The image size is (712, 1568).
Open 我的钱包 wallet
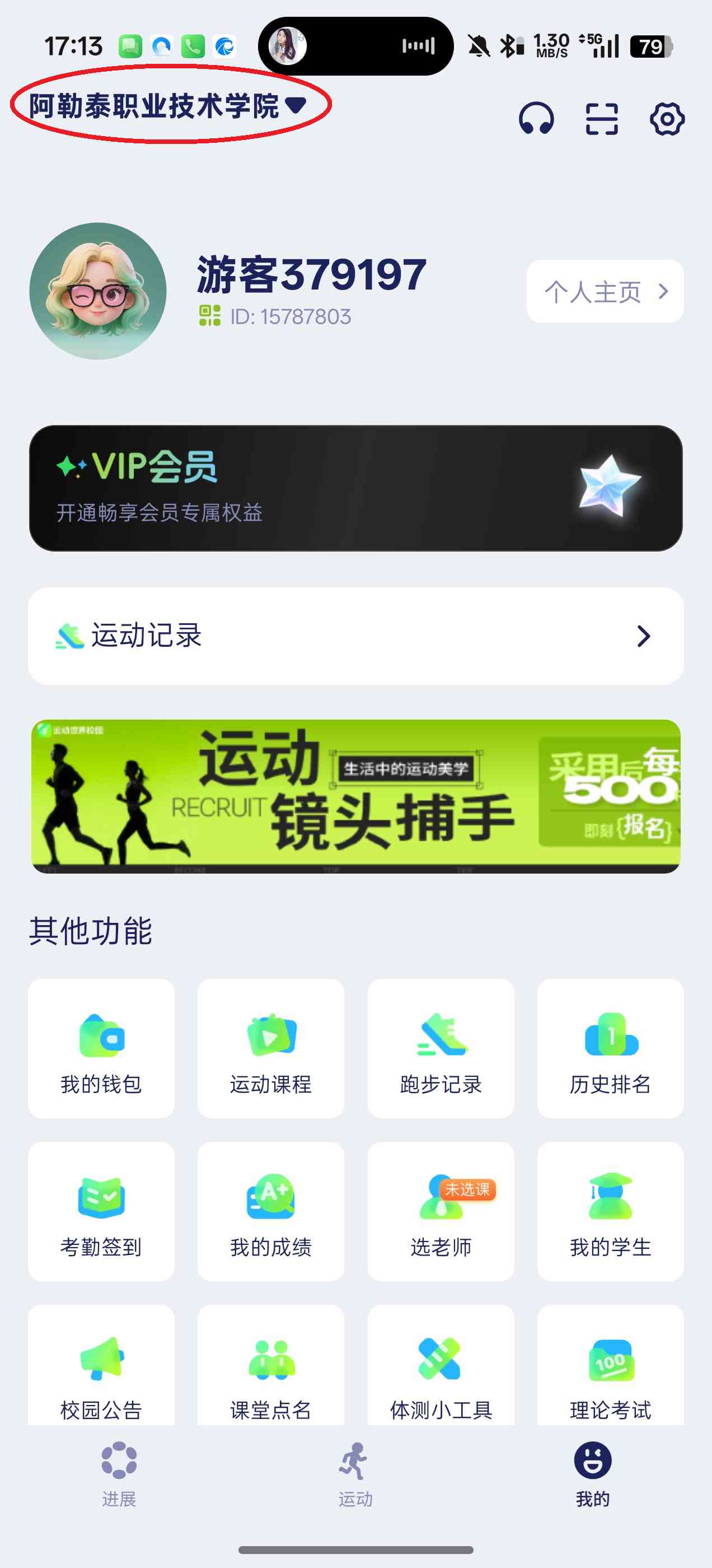101,1048
